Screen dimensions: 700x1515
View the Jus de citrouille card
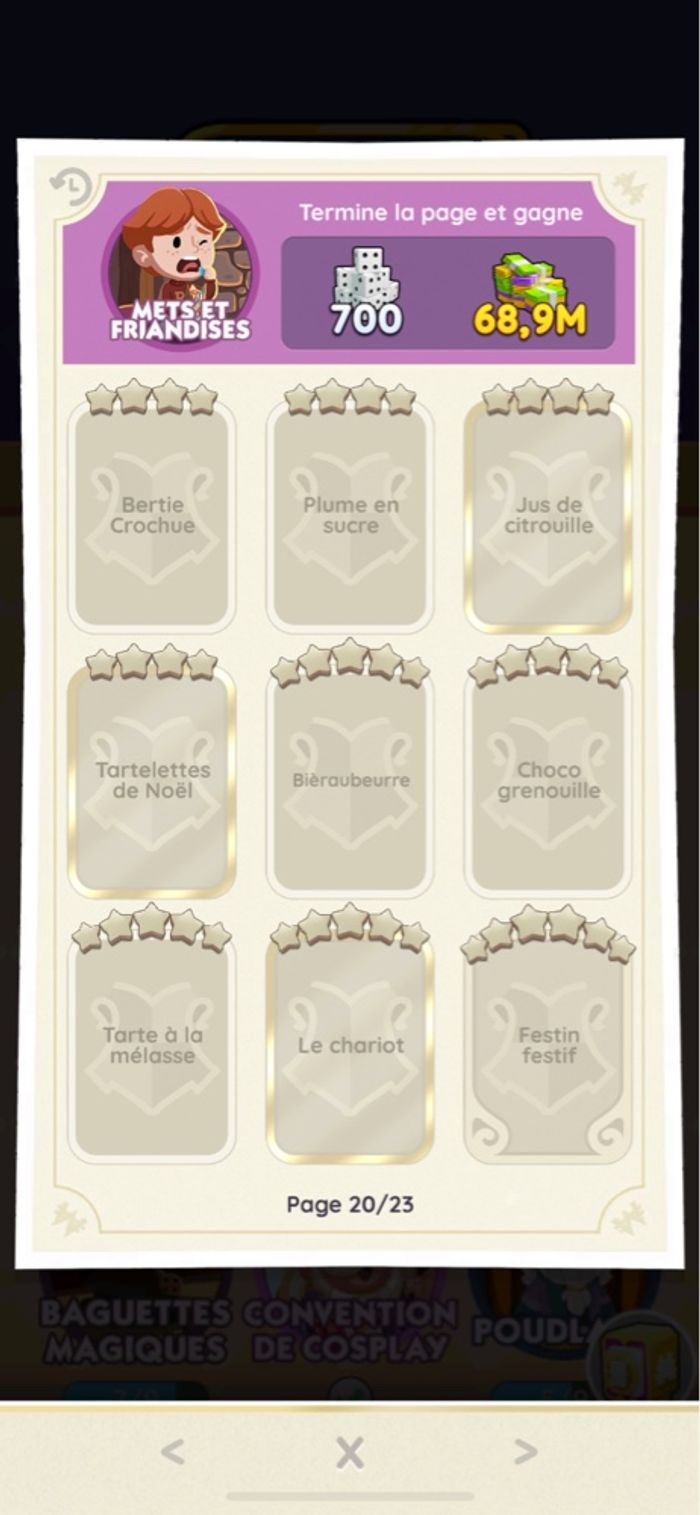[548, 516]
